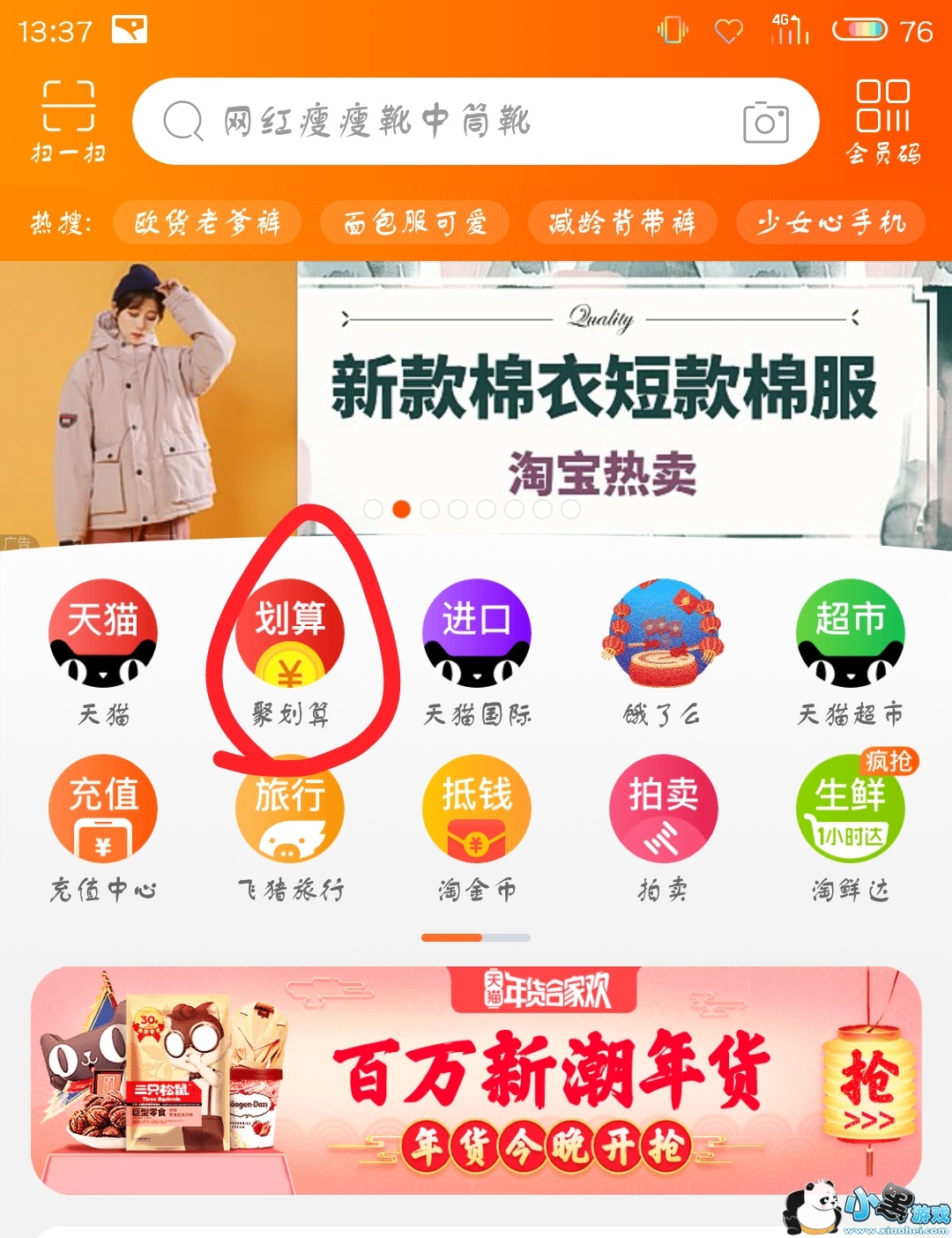Image resolution: width=952 pixels, height=1238 pixels.
Task: Select hot search chip 欧货老爹裤
Action: [207, 222]
